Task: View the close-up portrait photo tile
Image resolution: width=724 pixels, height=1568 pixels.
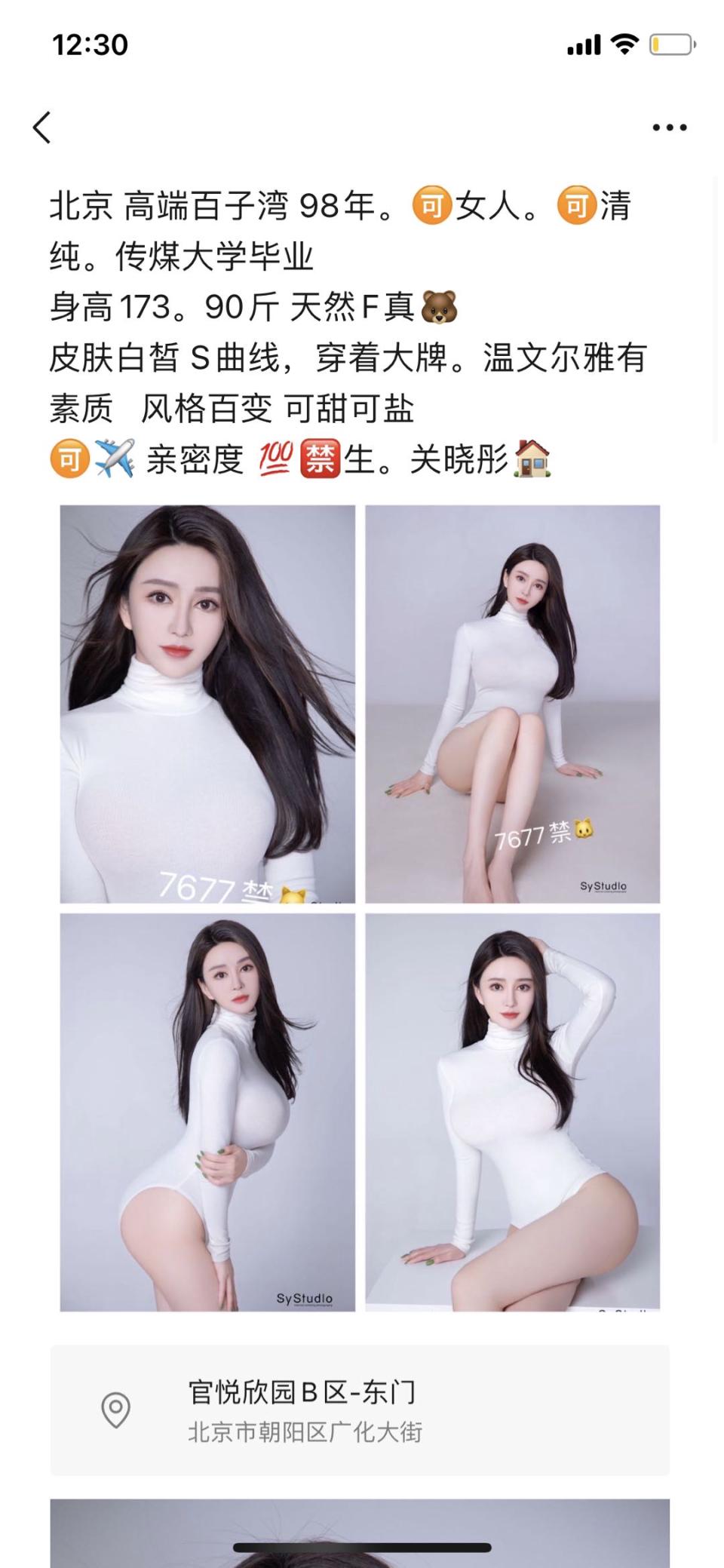Action: (x=207, y=704)
